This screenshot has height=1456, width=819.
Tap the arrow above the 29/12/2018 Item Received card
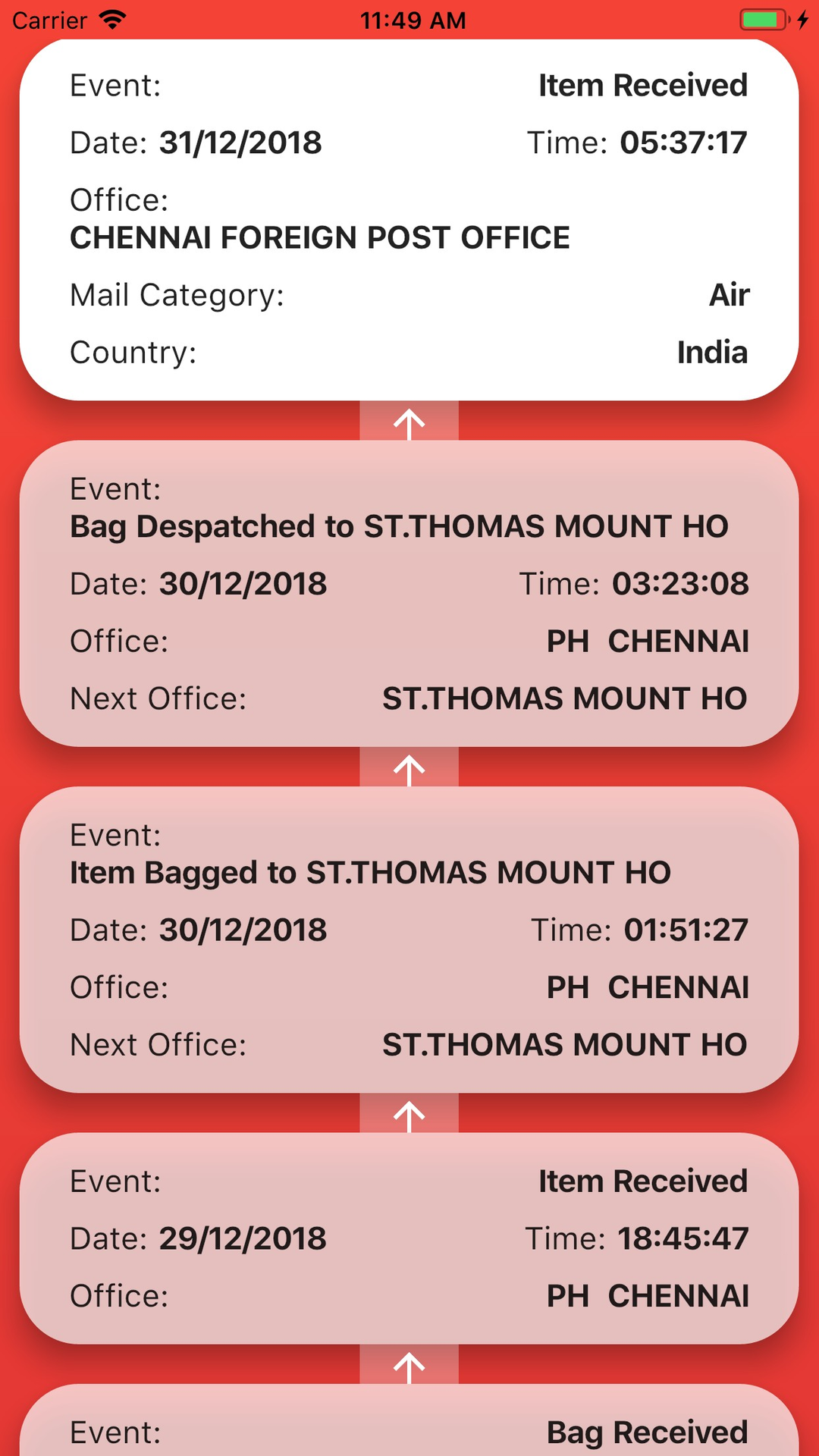(x=409, y=1113)
